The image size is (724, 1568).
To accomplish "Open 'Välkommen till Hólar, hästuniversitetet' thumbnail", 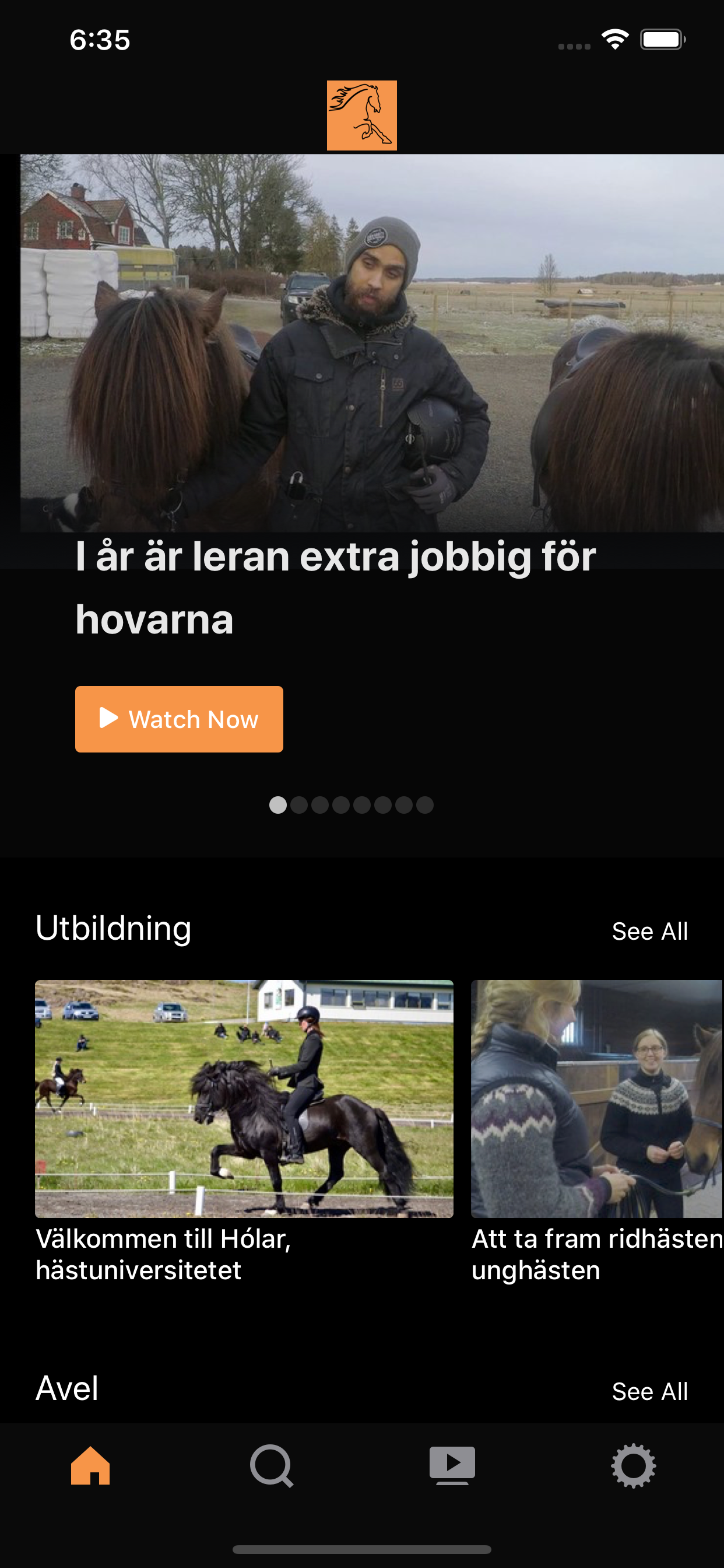I will (244, 1100).
